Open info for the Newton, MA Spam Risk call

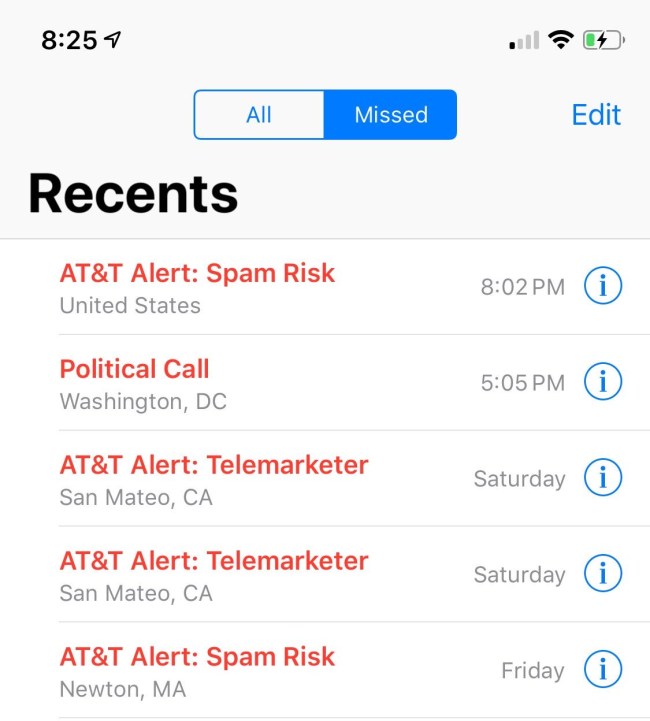click(602, 670)
